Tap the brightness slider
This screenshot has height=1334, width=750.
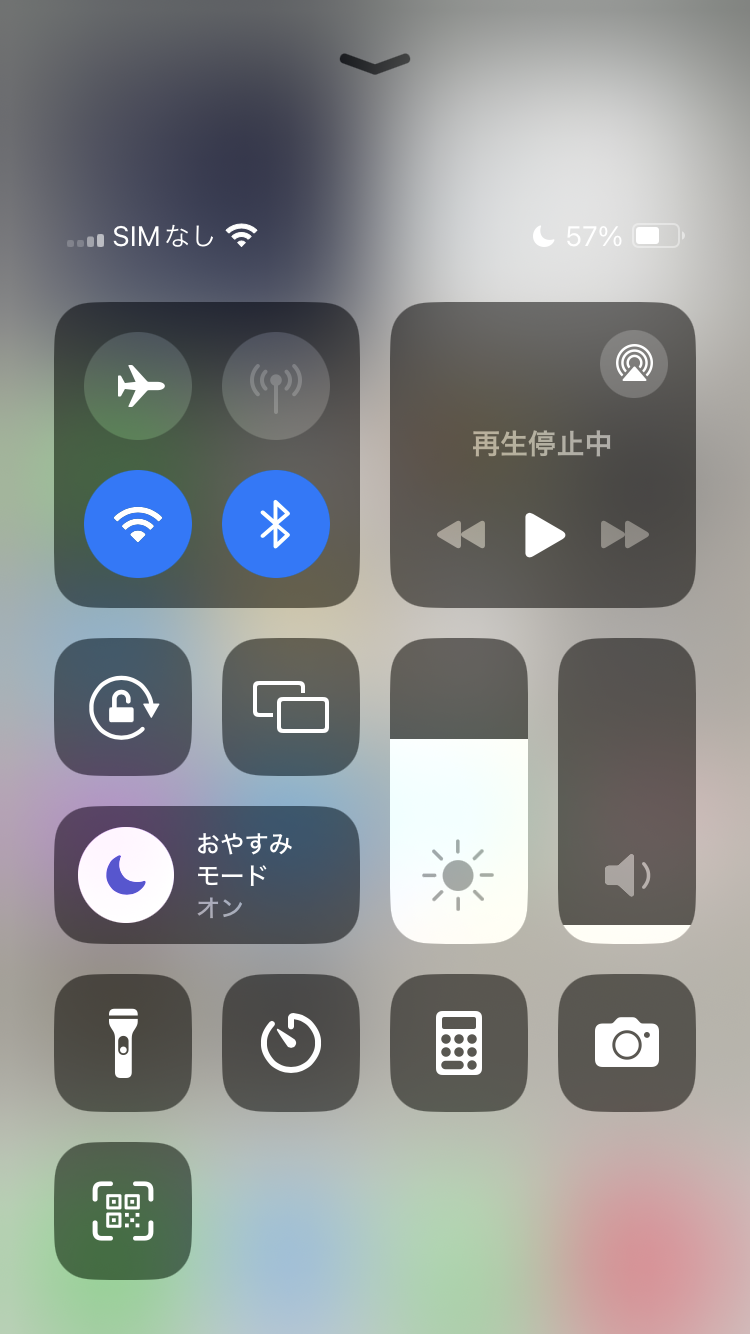coord(459,791)
